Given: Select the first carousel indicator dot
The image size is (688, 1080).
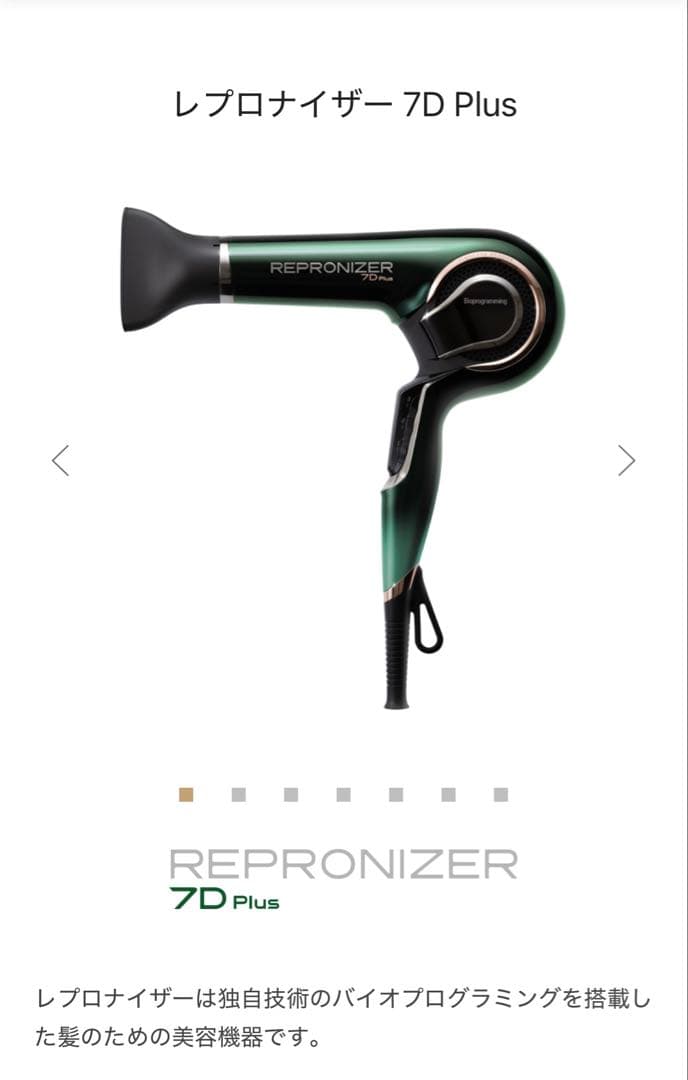Looking at the screenshot, I should (x=186, y=795).
